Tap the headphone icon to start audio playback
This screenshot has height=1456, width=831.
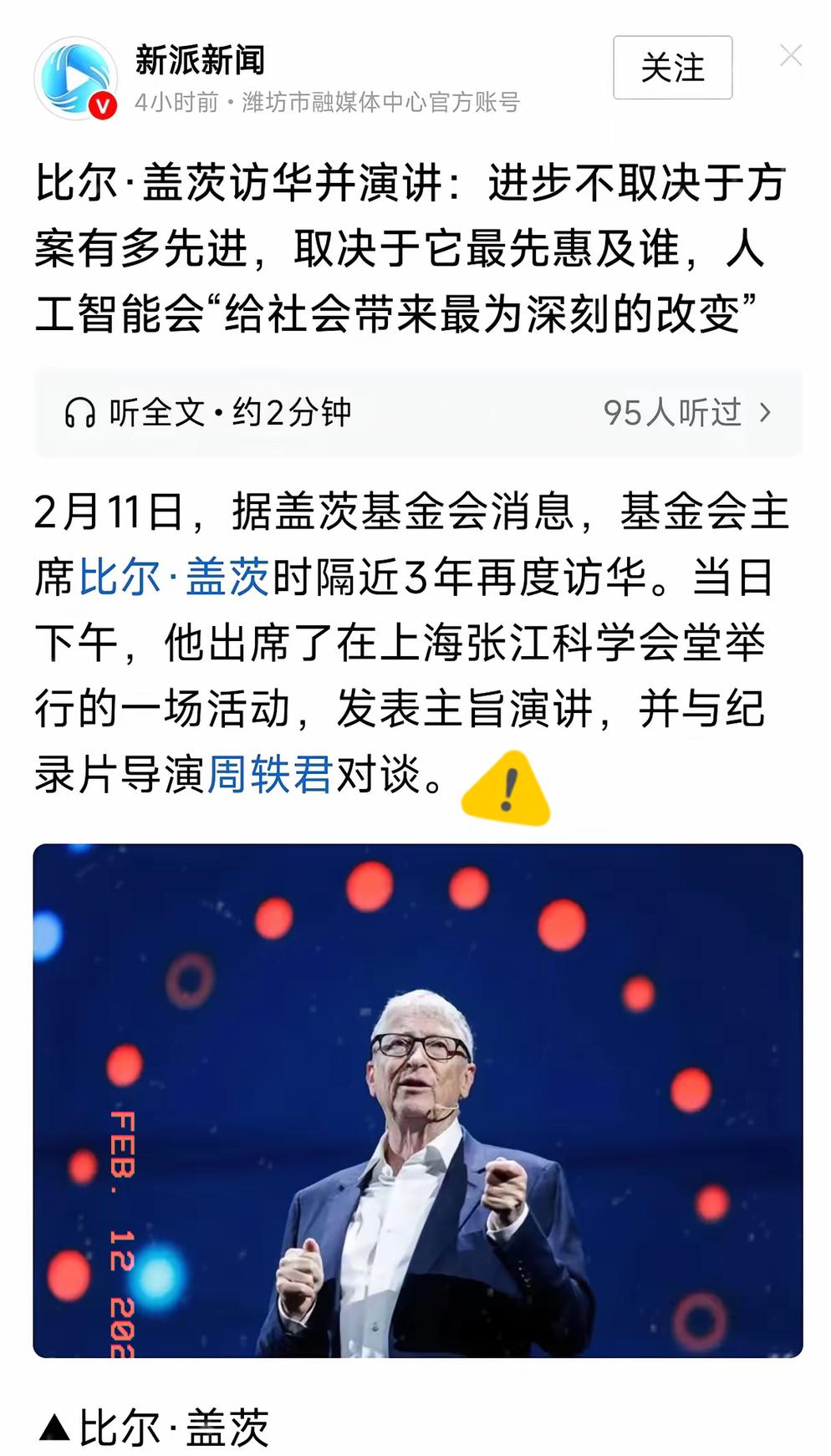(80, 411)
